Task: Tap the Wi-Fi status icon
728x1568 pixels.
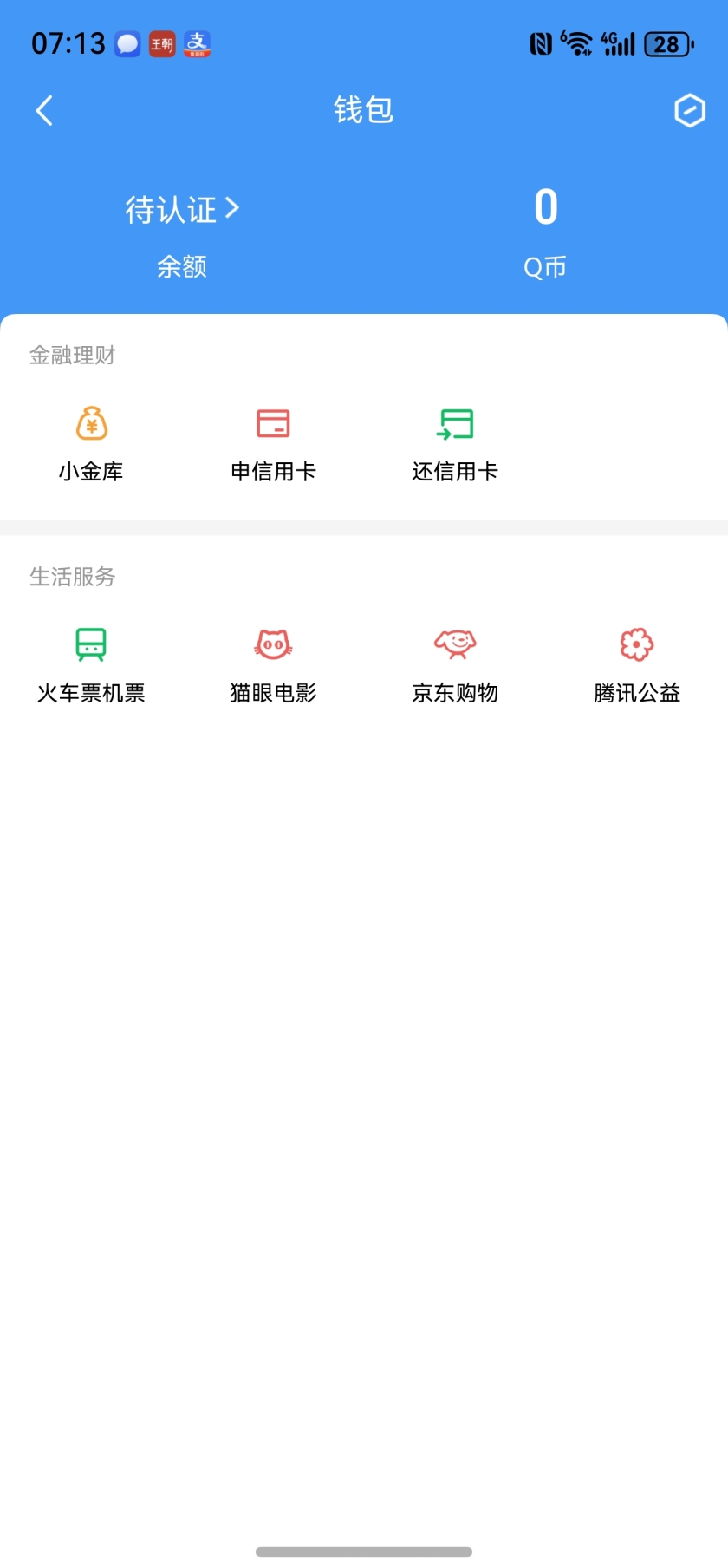Action: [579, 42]
